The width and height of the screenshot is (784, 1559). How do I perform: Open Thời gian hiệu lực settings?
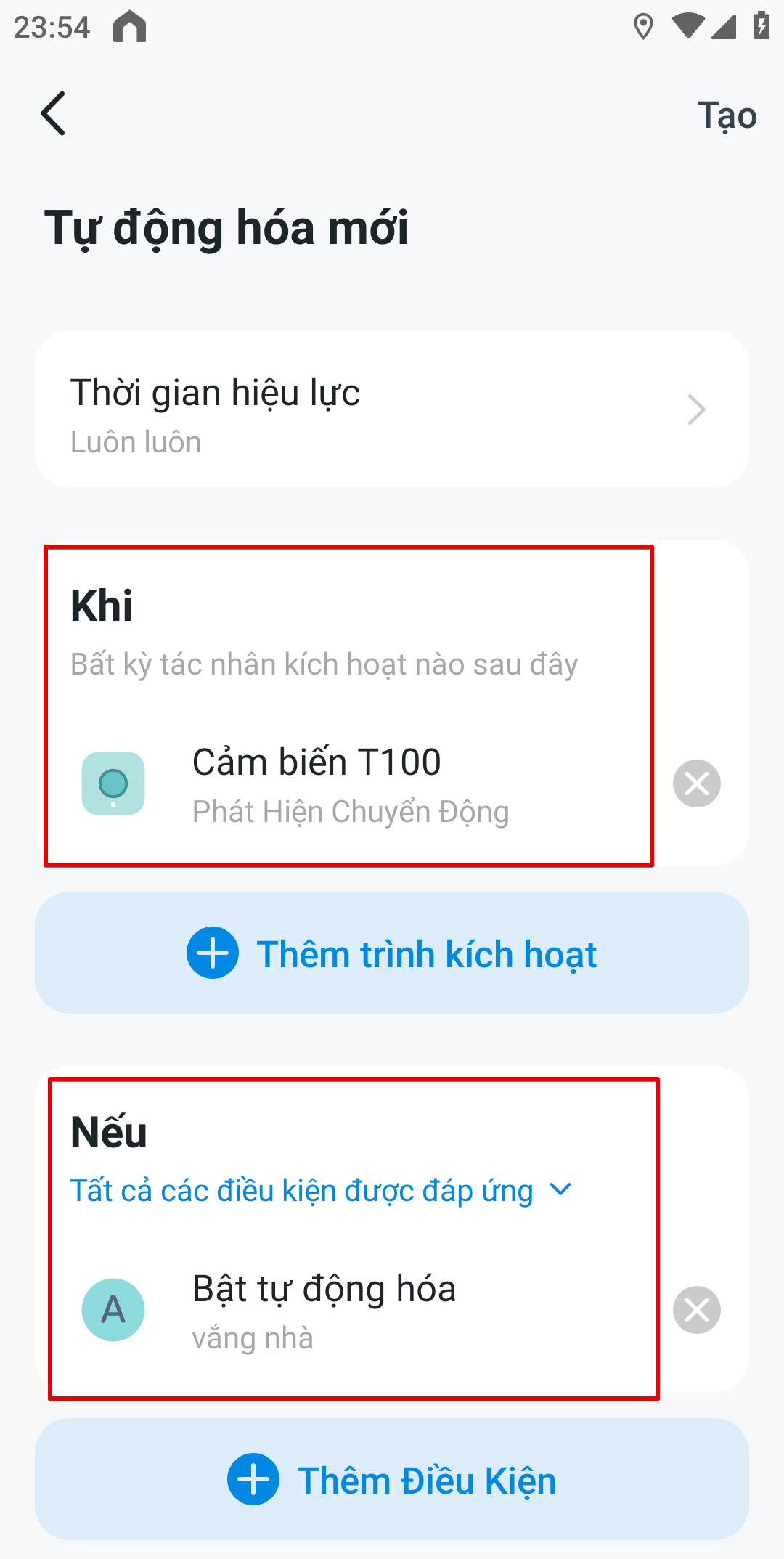[392, 410]
